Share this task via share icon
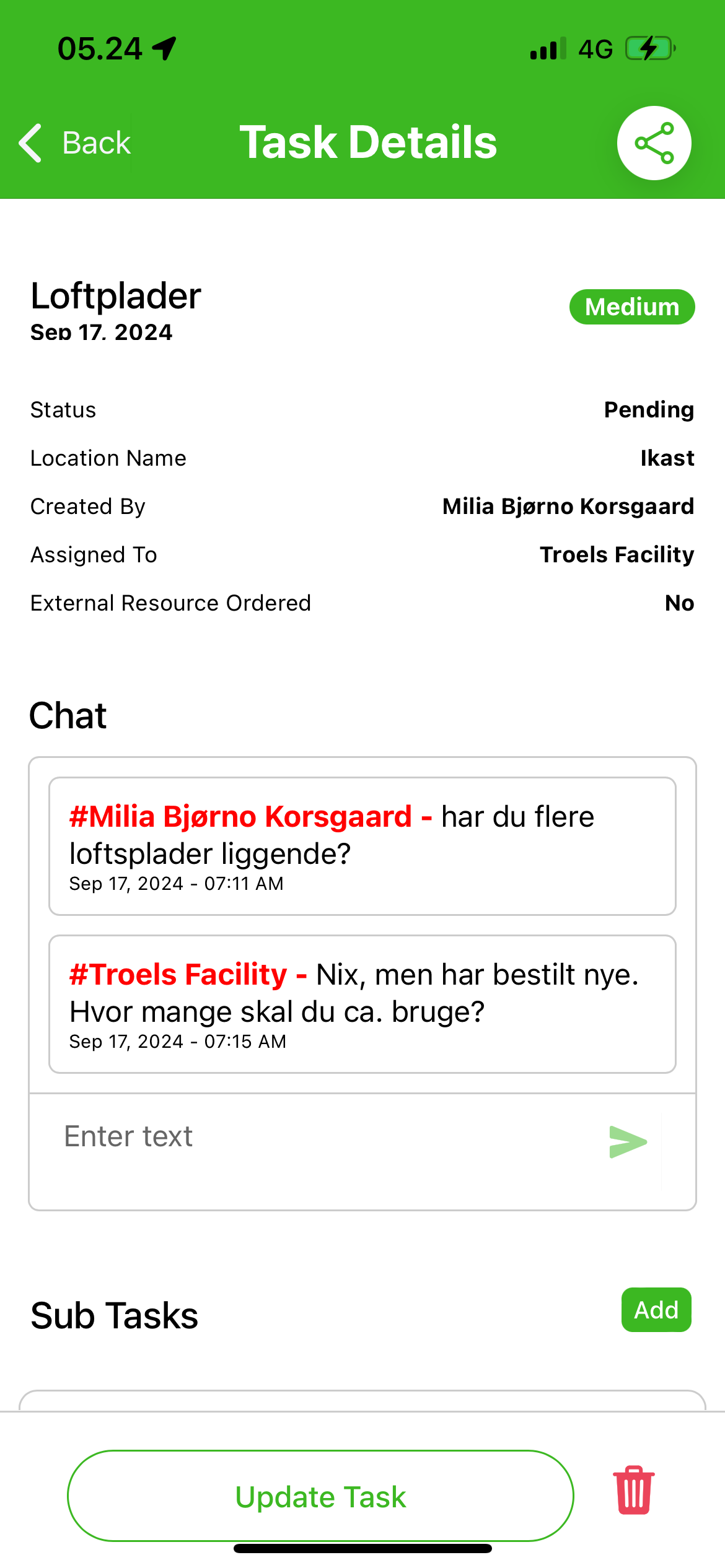This screenshot has height=1568, width=725. (654, 143)
